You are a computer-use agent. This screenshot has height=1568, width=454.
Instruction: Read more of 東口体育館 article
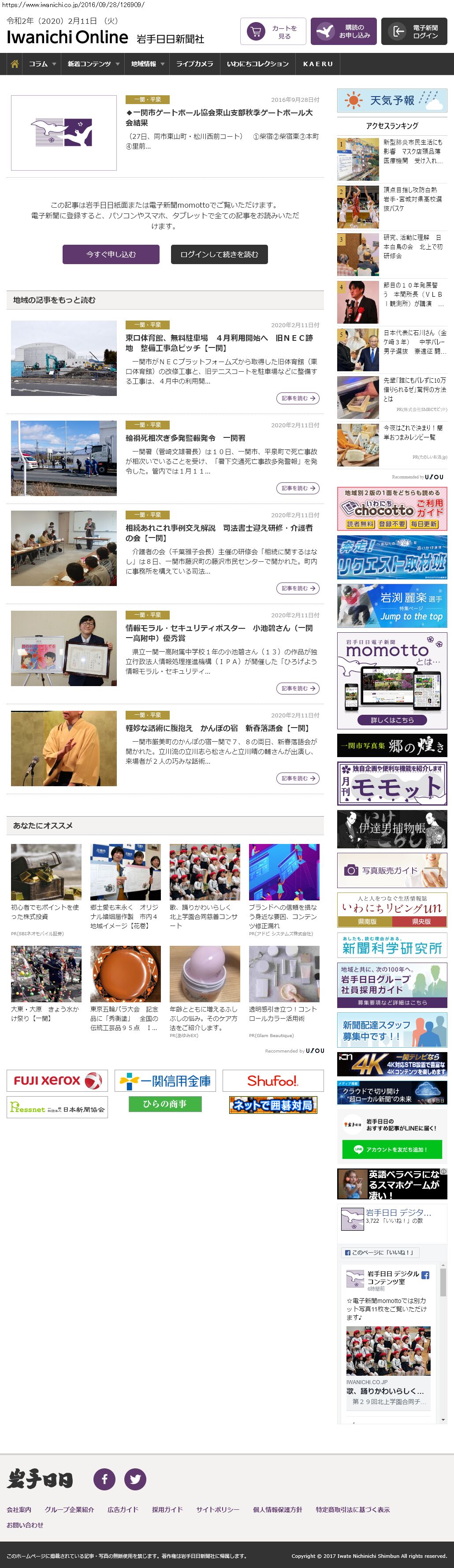[298, 398]
